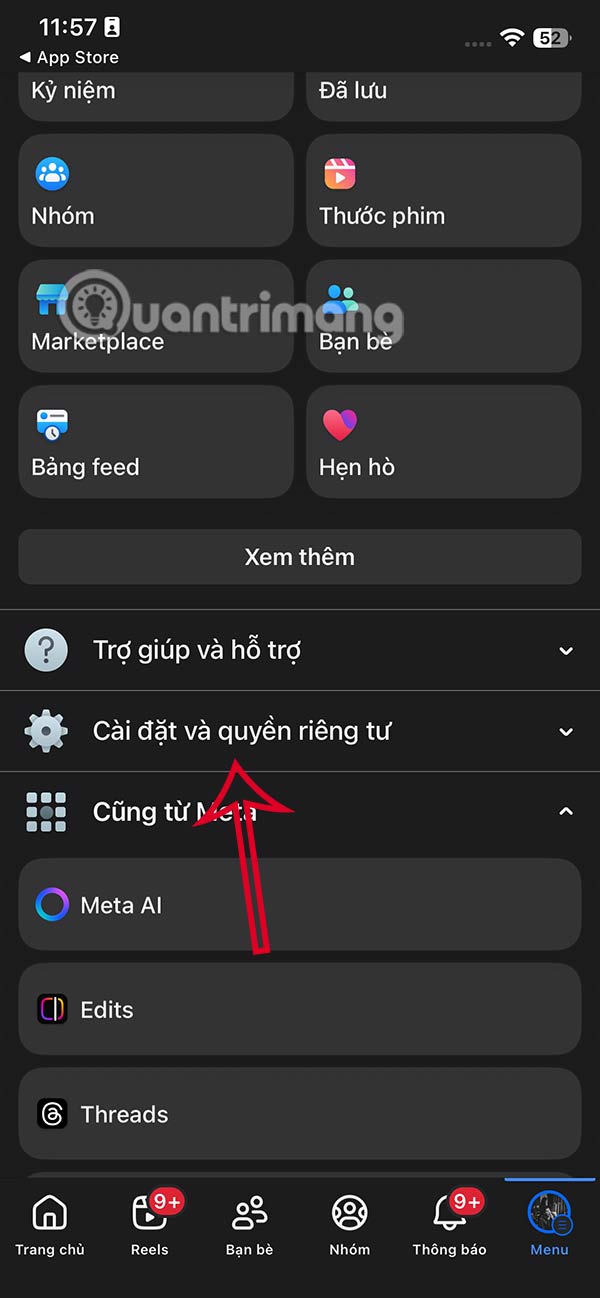The image size is (600, 1298).
Task: Open the Thông báo notifications tab
Action: 449,1226
